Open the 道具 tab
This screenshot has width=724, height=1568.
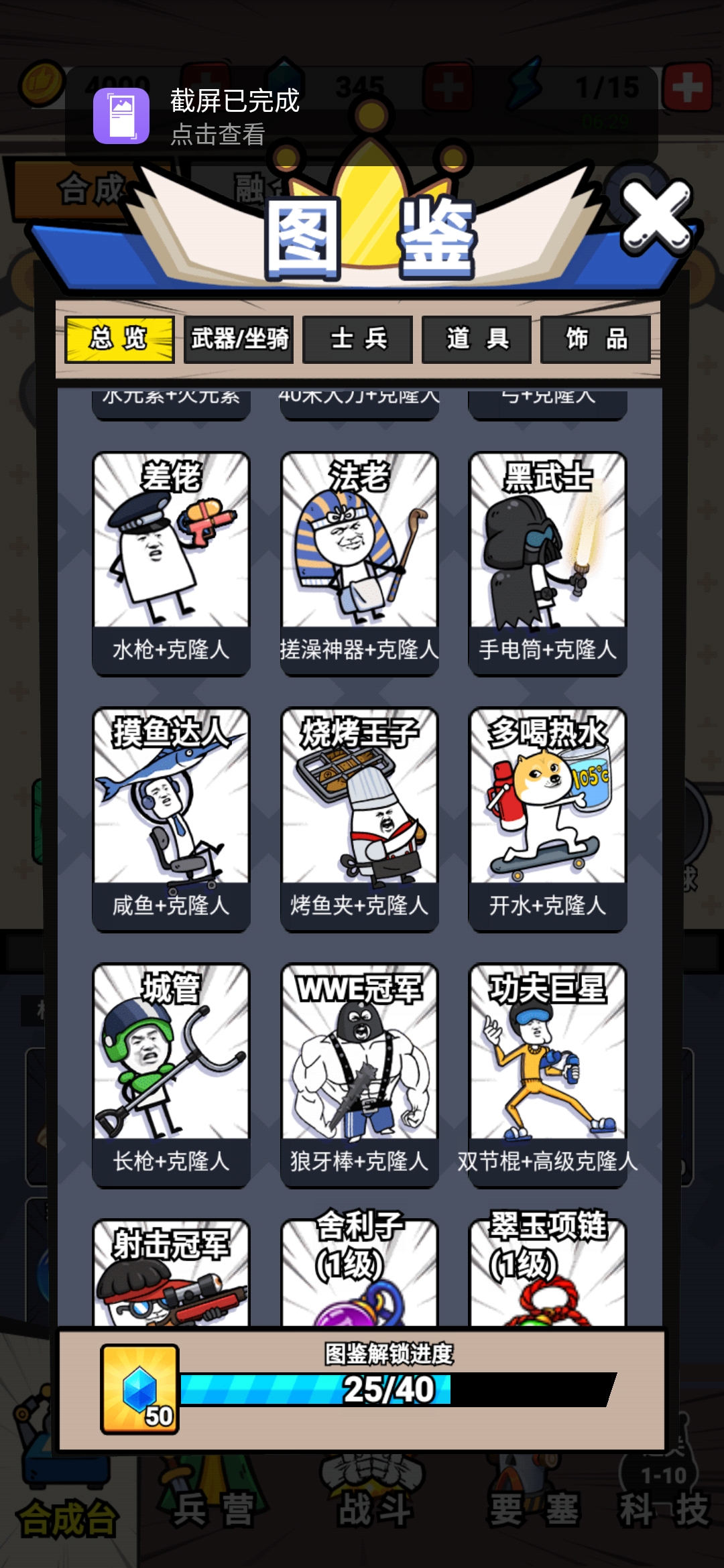[x=477, y=339]
